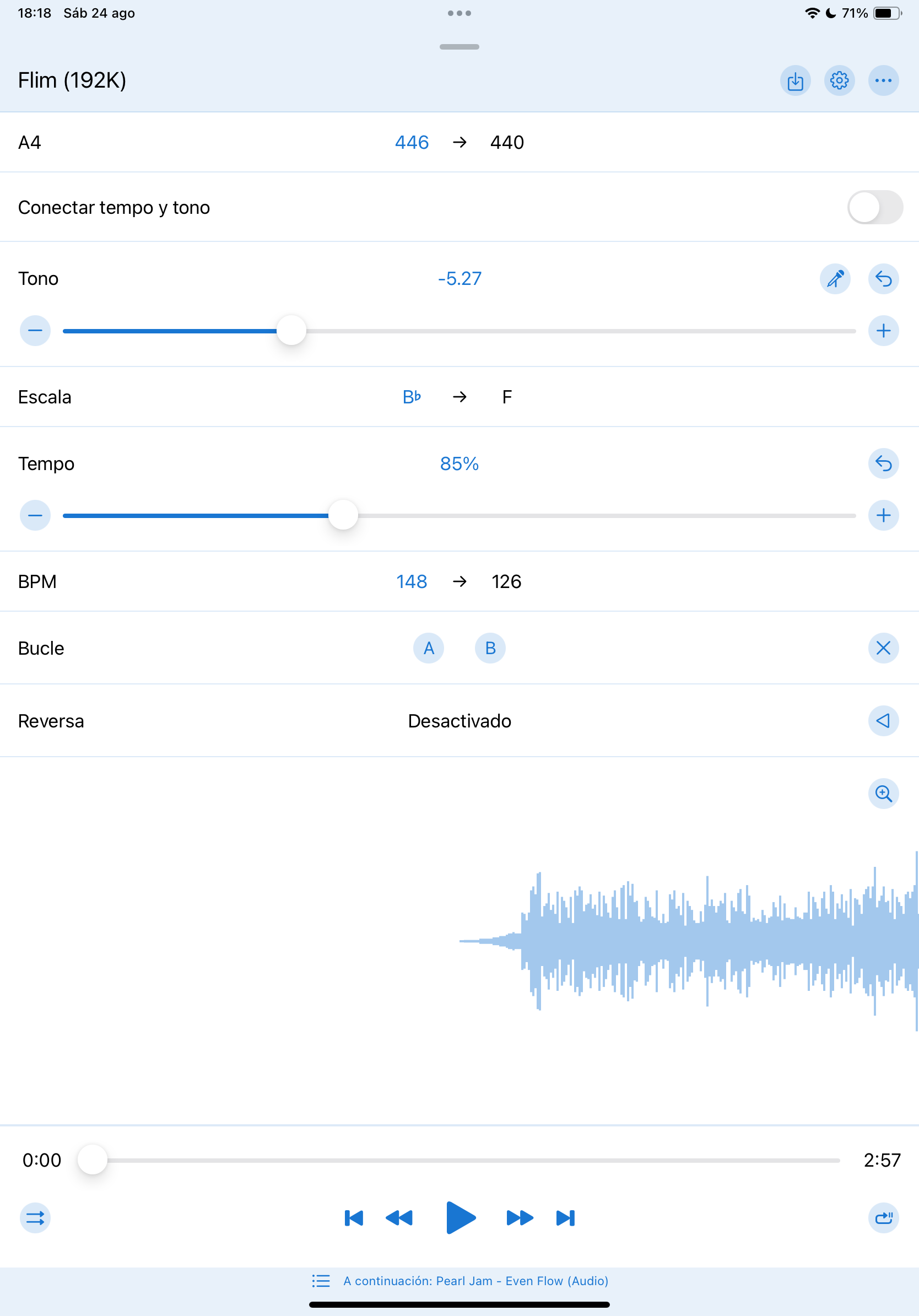Viewport: 919px width, 1316px height.
Task: Play the track
Action: tap(460, 1217)
